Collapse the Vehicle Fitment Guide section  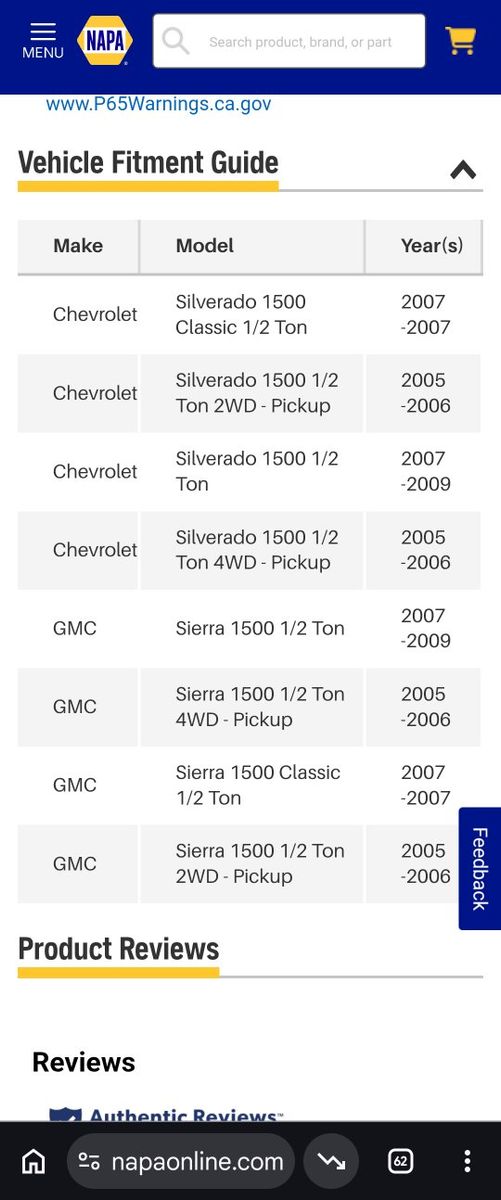click(462, 170)
